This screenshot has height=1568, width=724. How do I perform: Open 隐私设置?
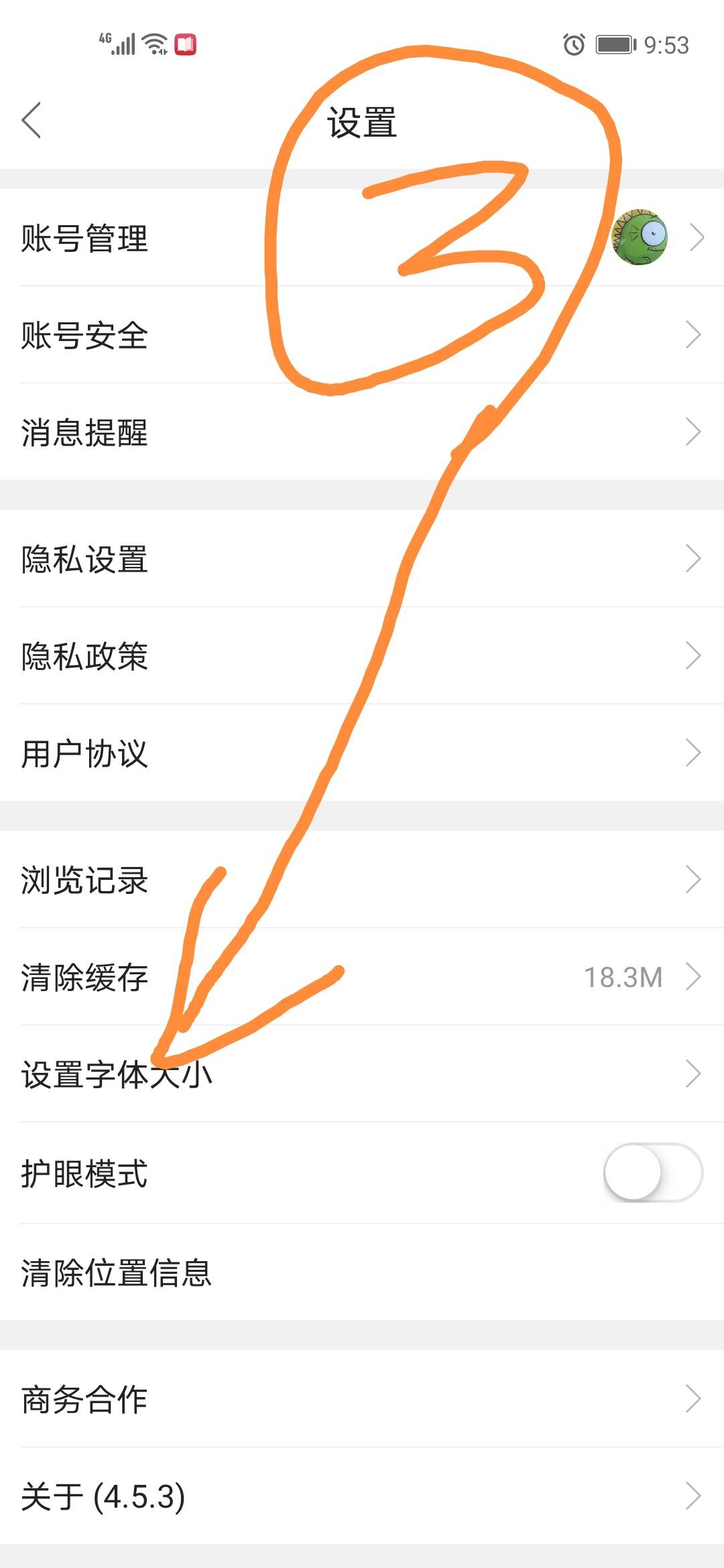pyautogui.click(x=362, y=559)
